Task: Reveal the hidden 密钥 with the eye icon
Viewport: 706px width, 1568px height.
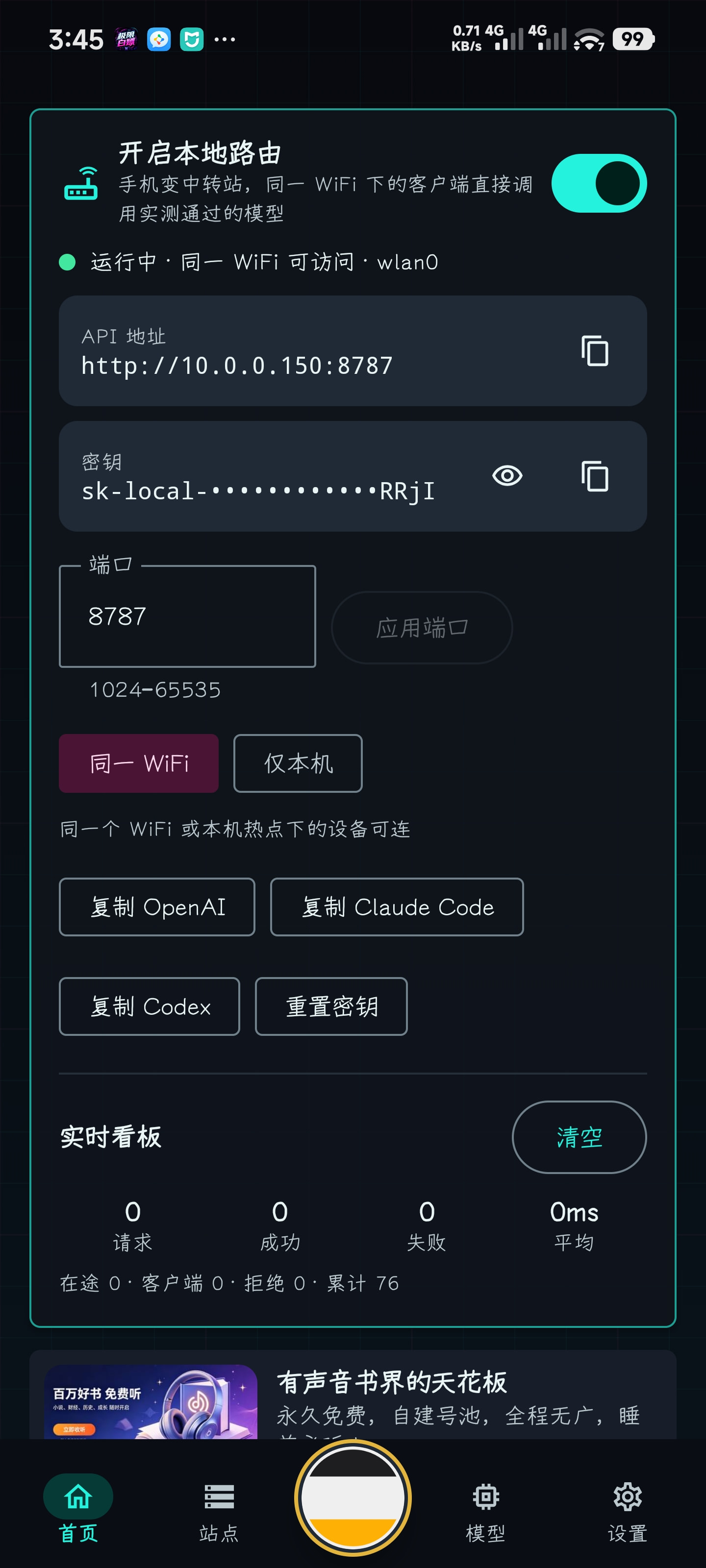Action: (x=507, y=476)
